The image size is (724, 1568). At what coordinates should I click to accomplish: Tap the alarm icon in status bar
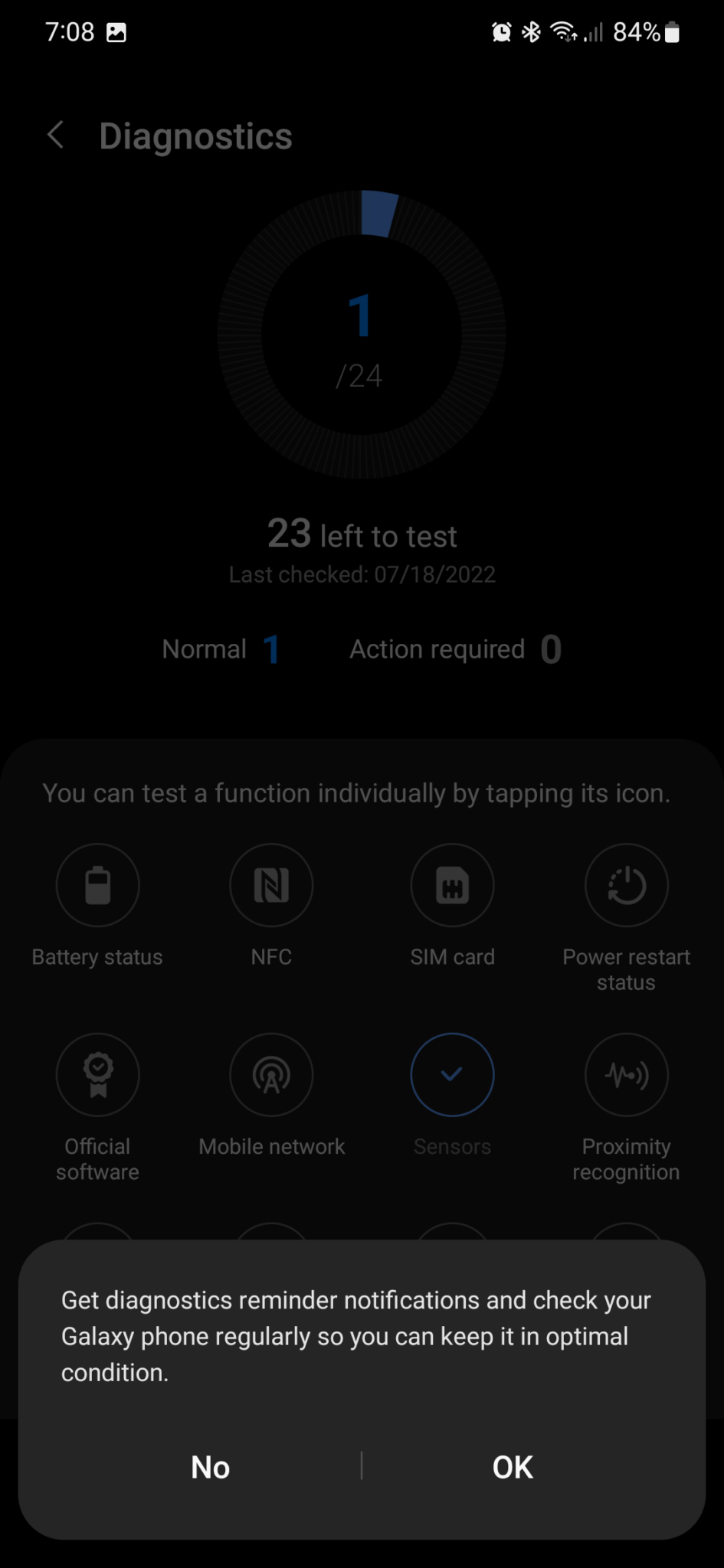[502, 32]
